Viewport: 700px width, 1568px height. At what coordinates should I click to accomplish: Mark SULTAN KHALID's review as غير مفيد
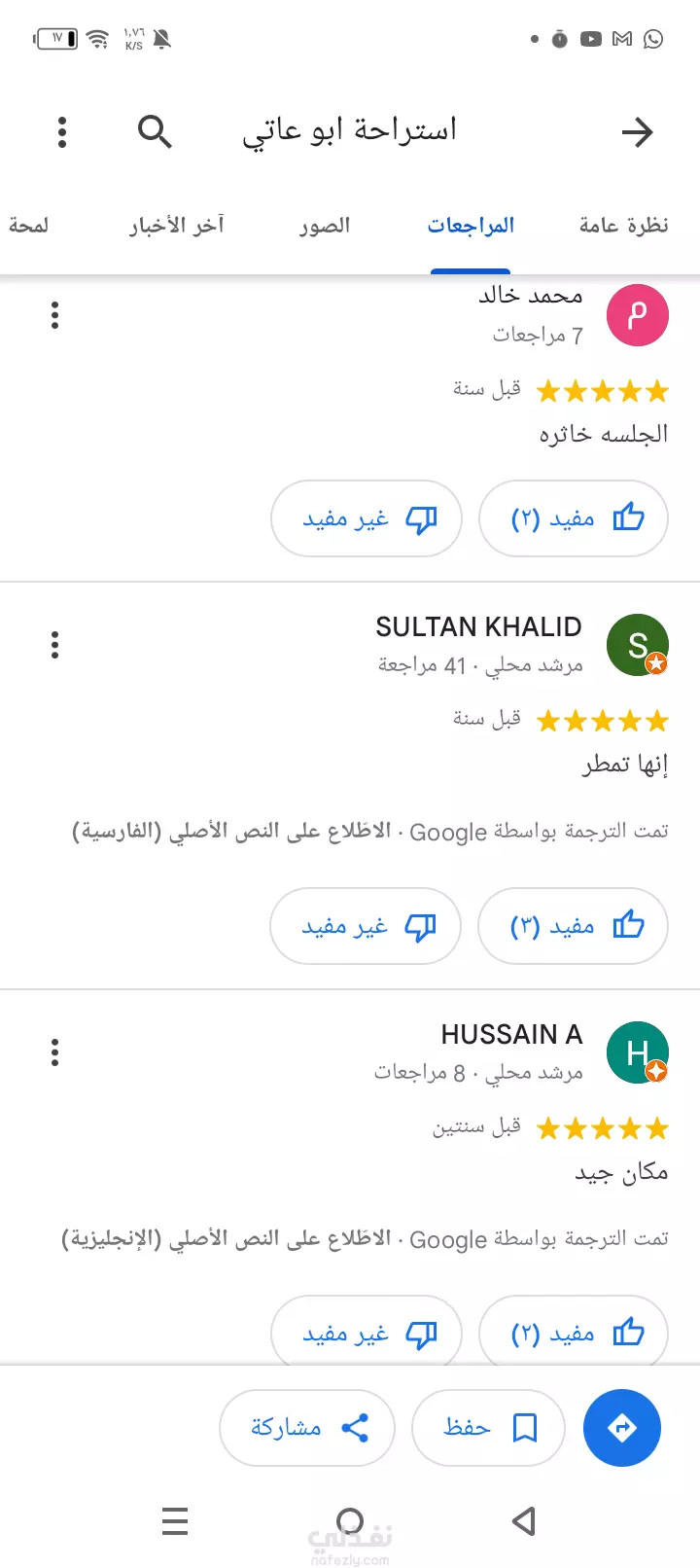pos(366,926)
